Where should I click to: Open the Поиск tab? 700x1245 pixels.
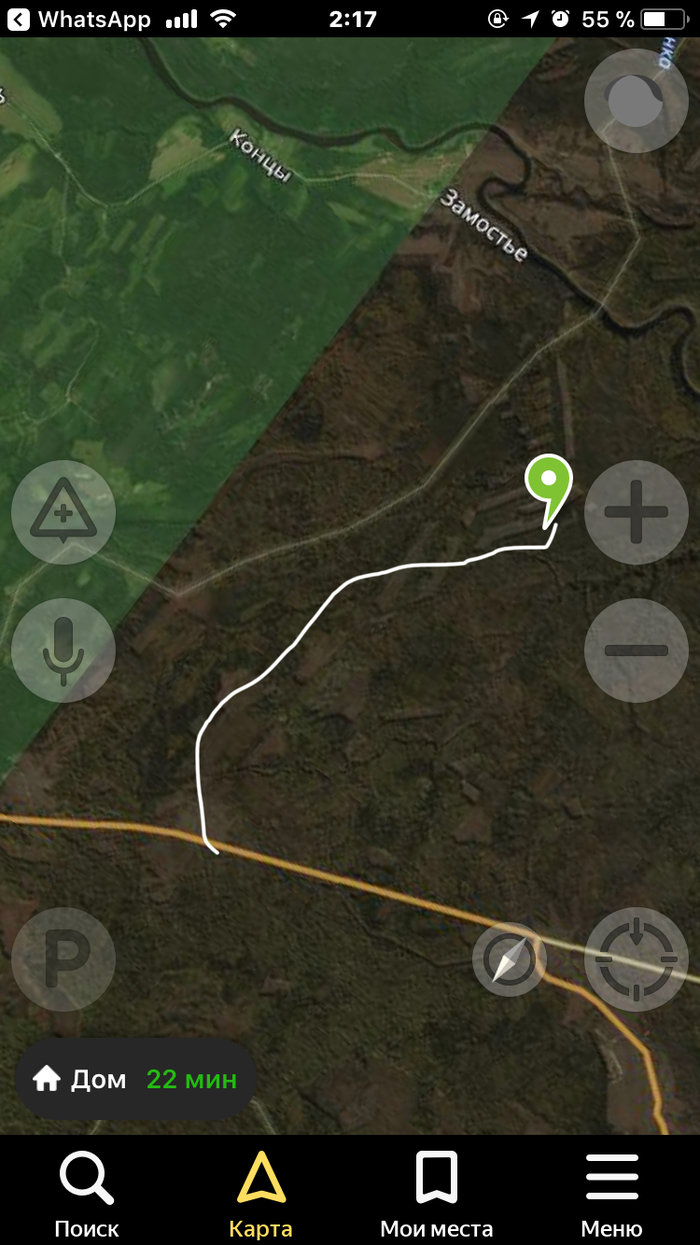click(x=87, y=1194)
